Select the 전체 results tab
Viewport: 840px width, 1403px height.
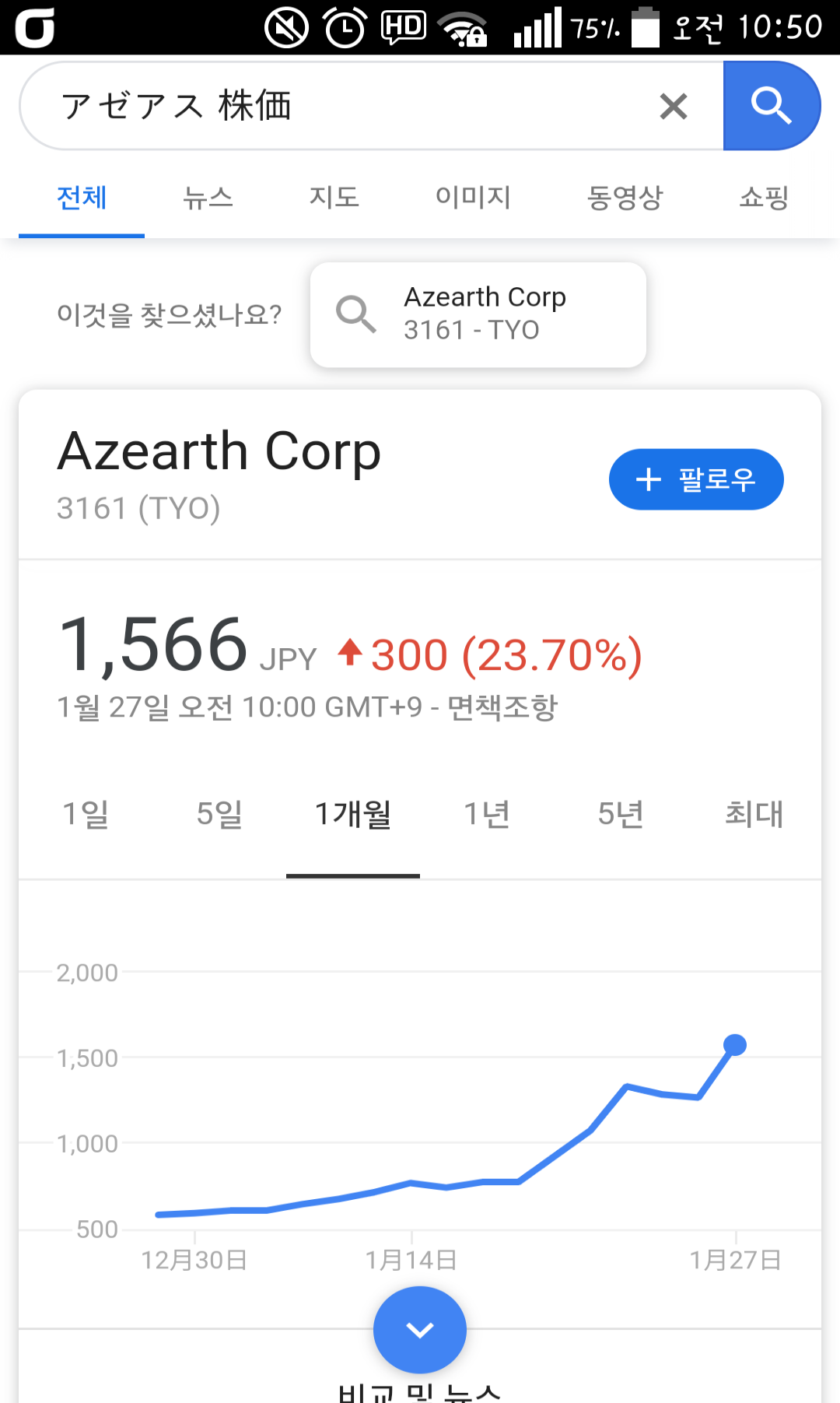82,198
